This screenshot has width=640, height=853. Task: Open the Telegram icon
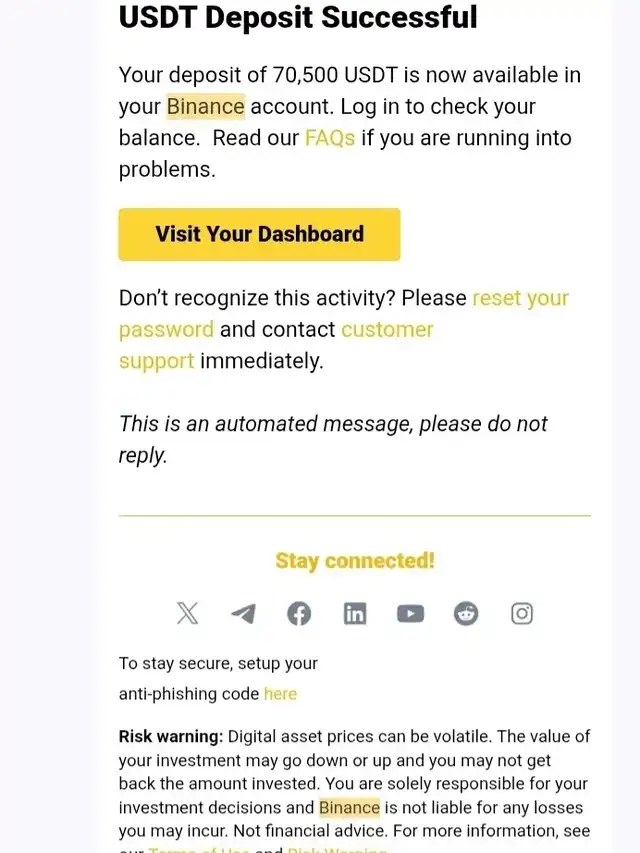[x=243, y=614]
